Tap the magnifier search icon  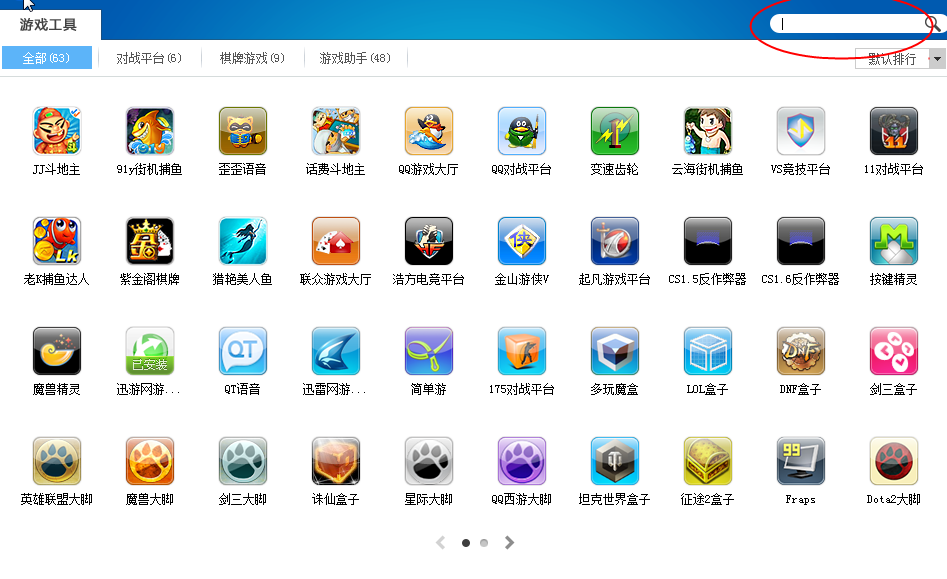point(931,24)
